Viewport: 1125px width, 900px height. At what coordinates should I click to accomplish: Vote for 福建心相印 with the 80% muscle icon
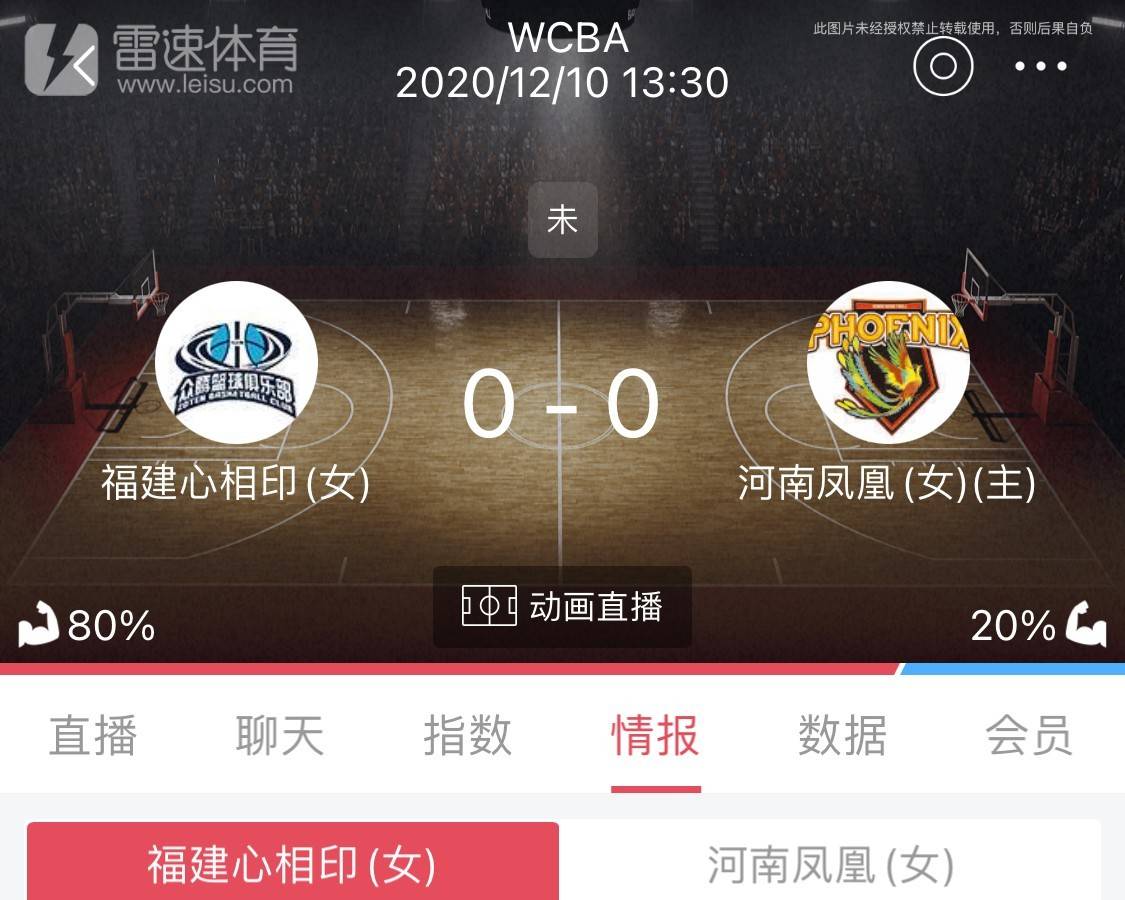pos(38,625)
